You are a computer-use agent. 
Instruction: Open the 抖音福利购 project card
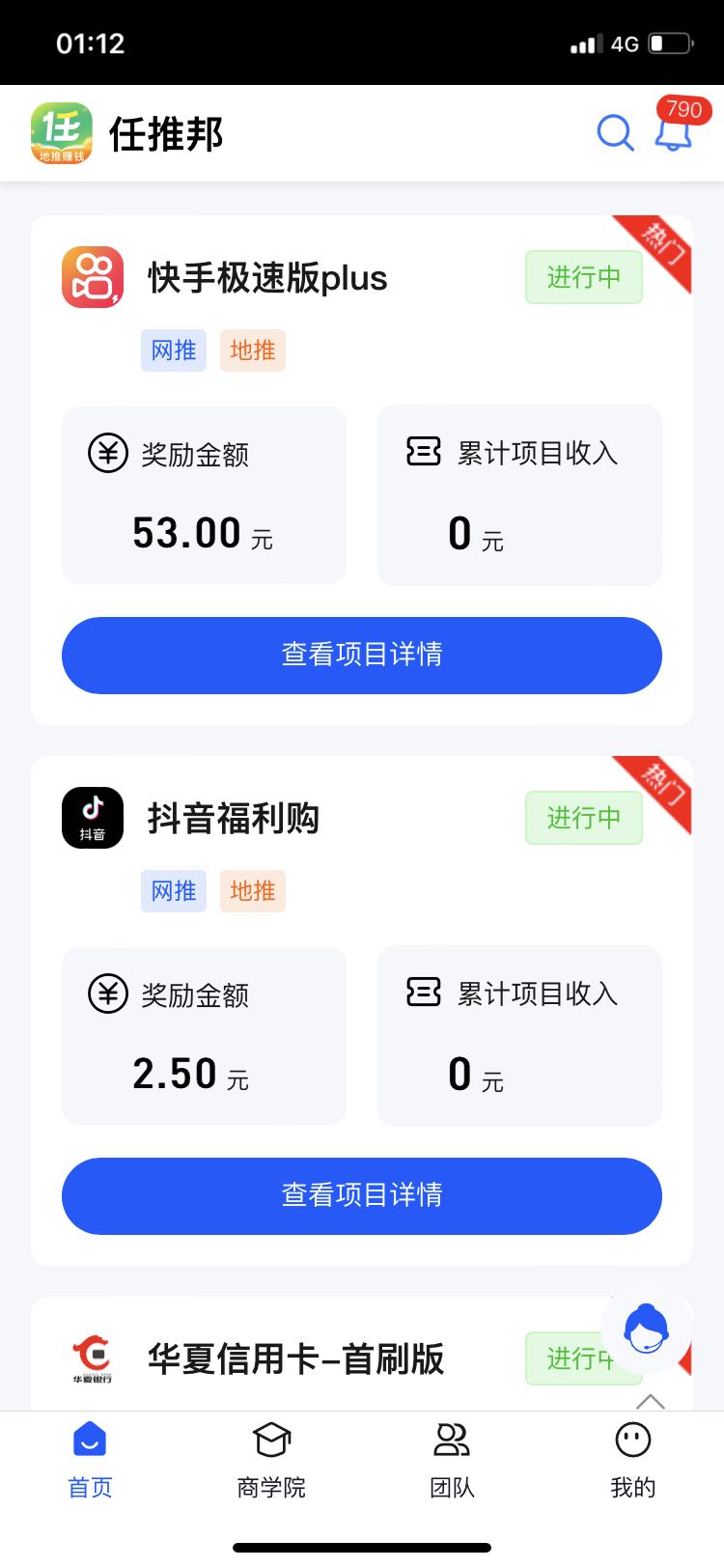(233, 819)
